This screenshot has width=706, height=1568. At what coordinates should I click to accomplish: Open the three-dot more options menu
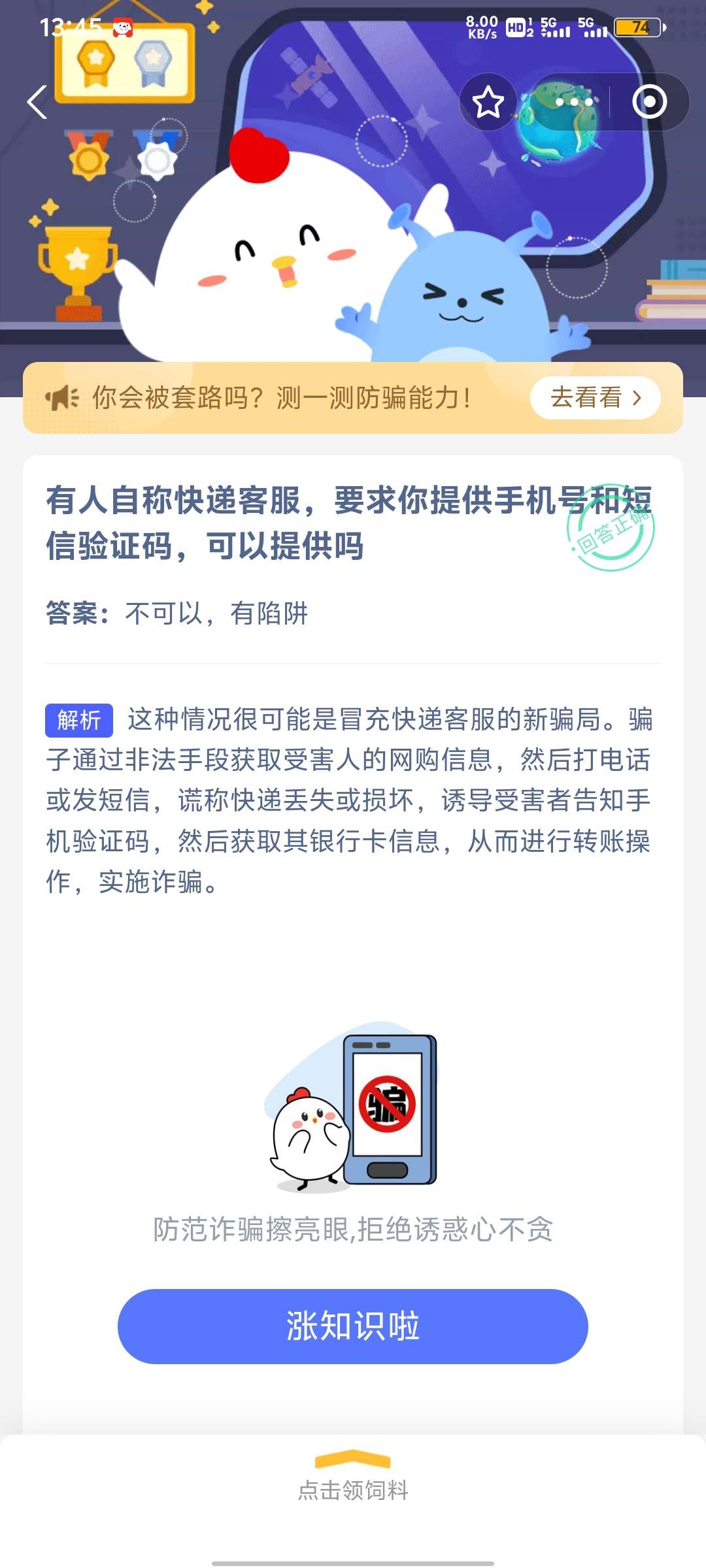point(573,103)
